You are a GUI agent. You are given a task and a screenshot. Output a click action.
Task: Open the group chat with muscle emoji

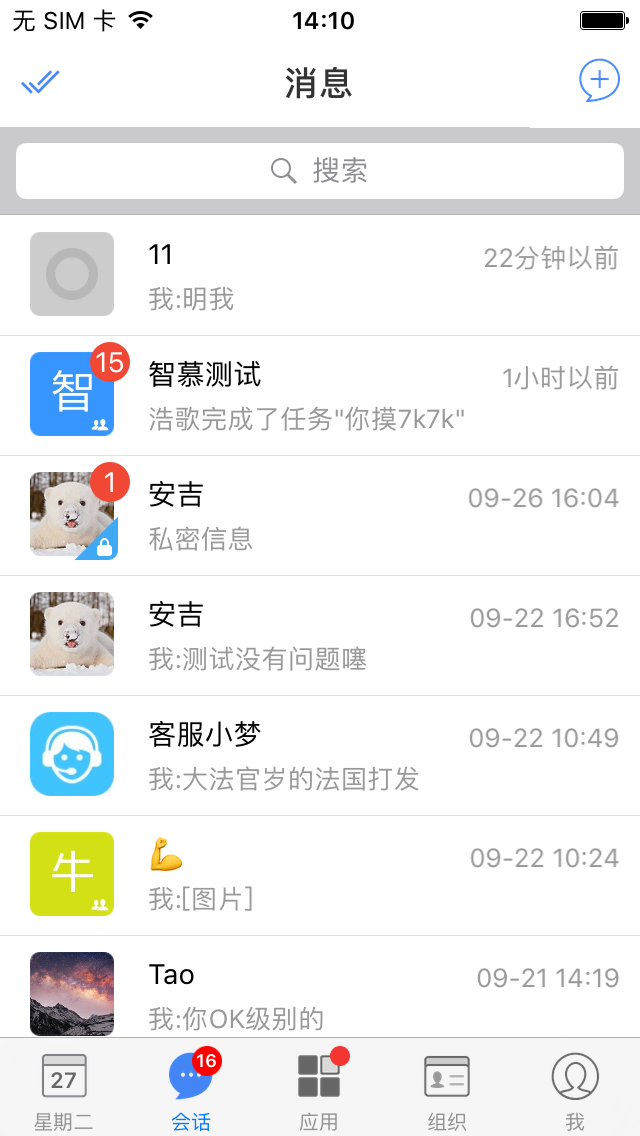click(320, 876)
